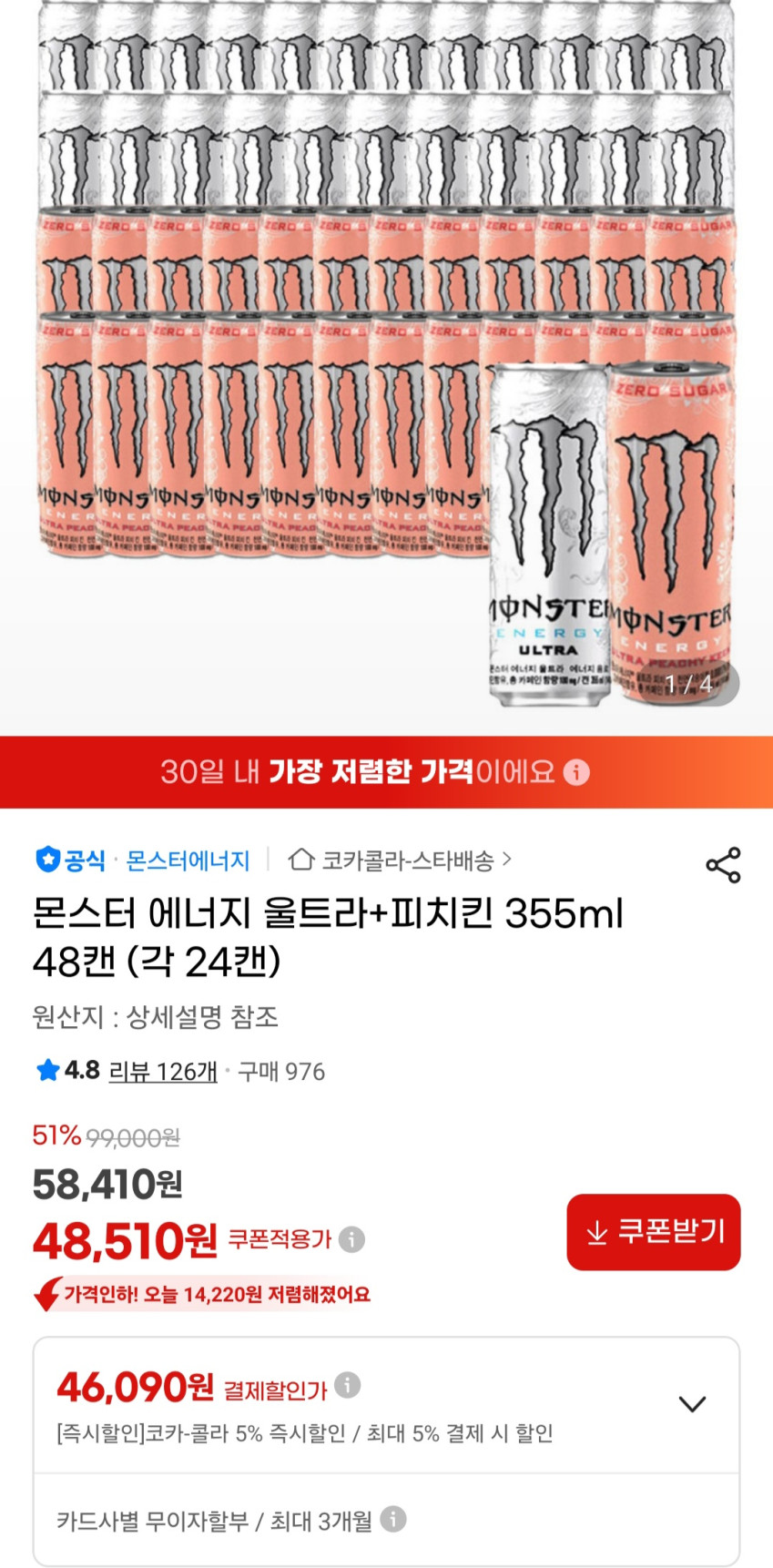Screen dimensions: 773x1568
Task: Tap the info icon next to 쿠폰적용가
Action: (351, 1239)
